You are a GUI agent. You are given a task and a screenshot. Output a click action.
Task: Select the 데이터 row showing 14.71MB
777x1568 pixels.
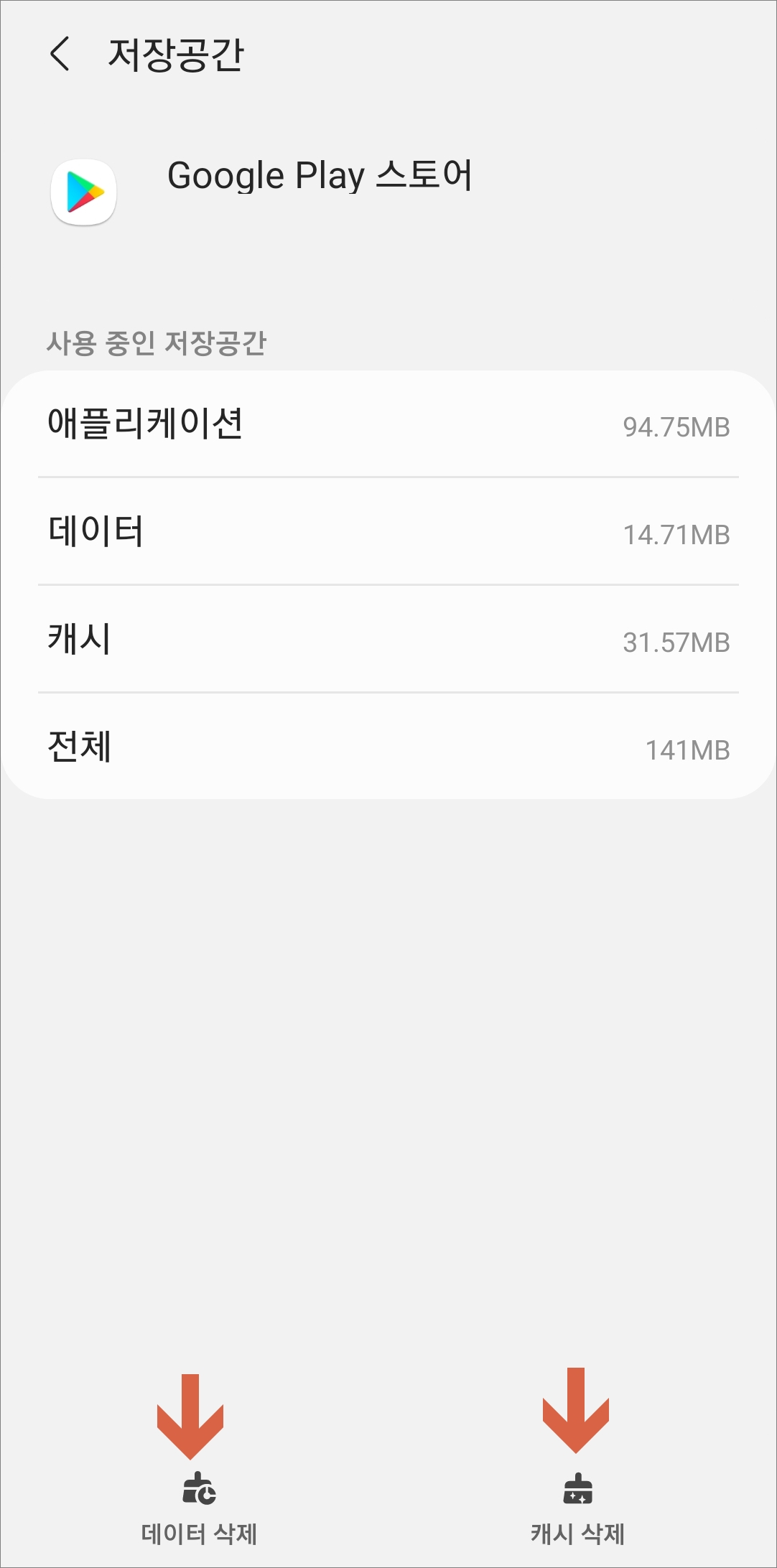[x=388, y=533]
